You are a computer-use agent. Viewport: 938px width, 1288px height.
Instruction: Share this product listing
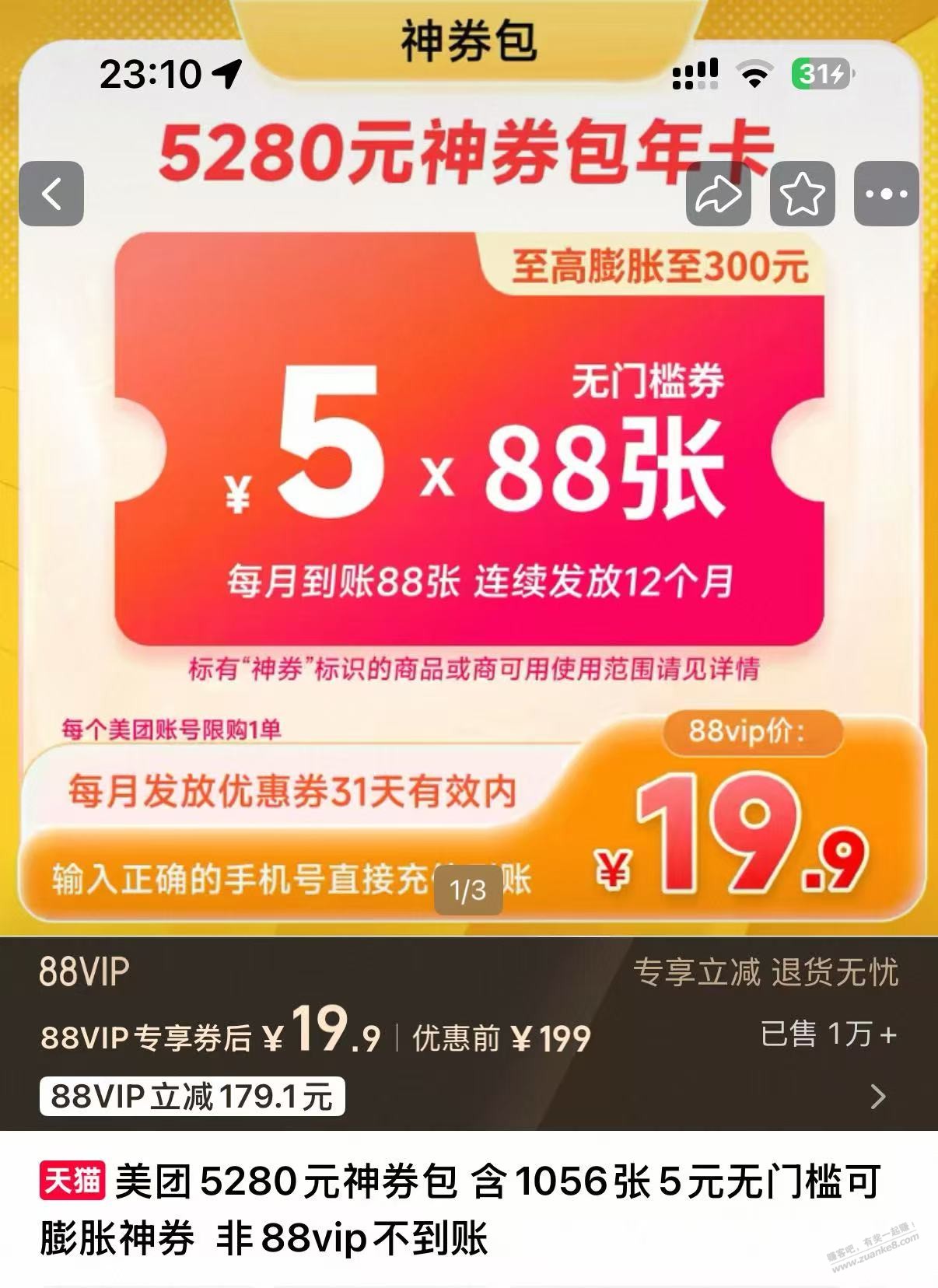point(718,194)
